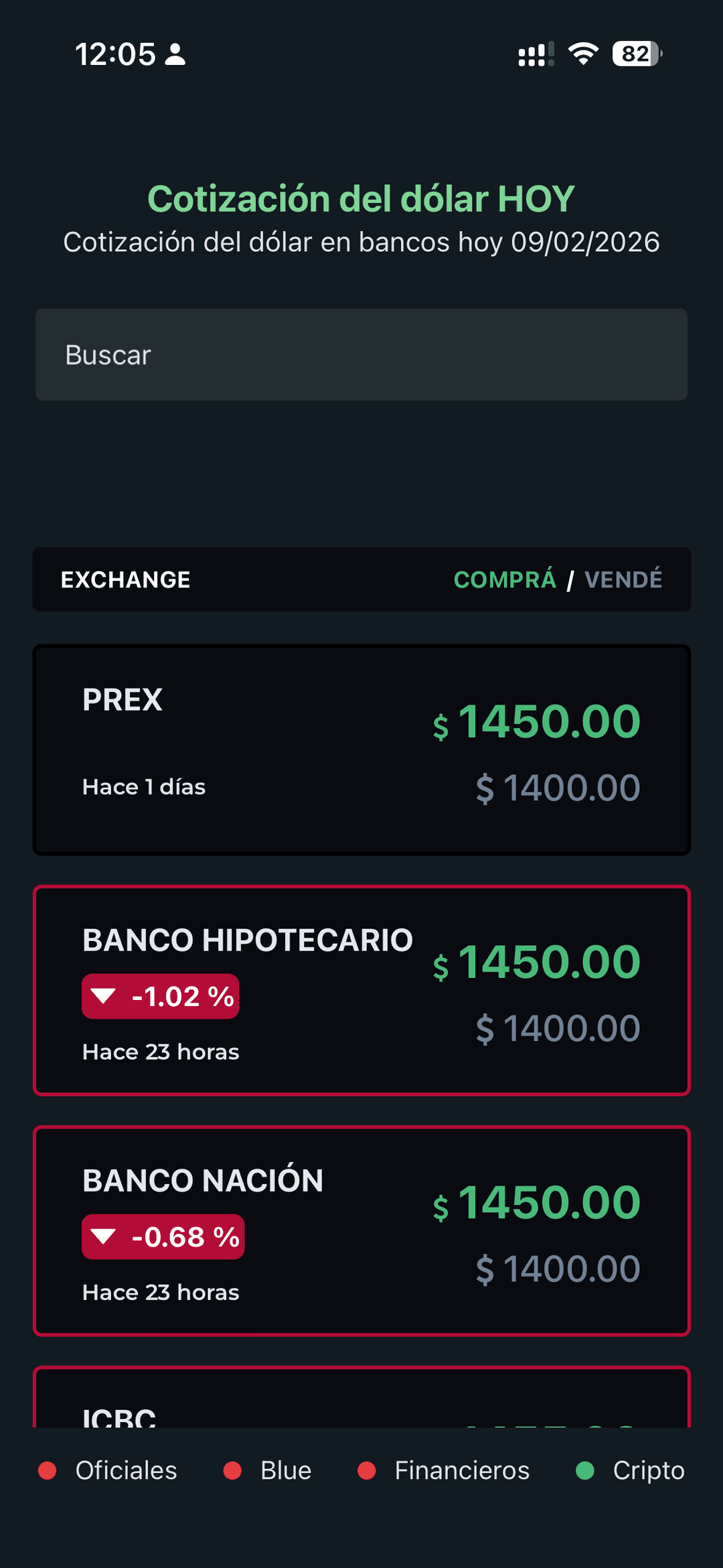
Task: Sort by the VENDÉ column
Action: [623, 579]
